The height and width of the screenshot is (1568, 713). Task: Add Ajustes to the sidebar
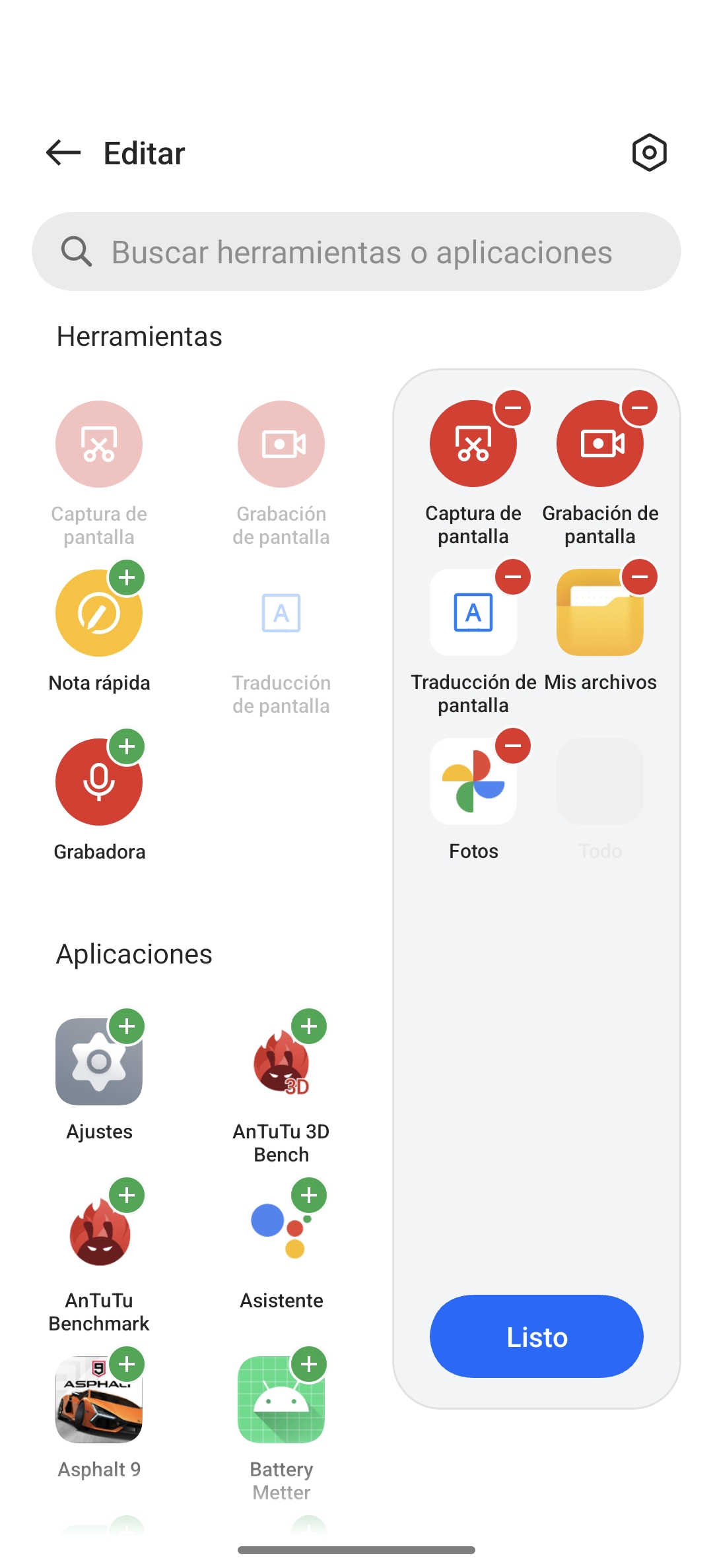click(x=127, y=1026)
